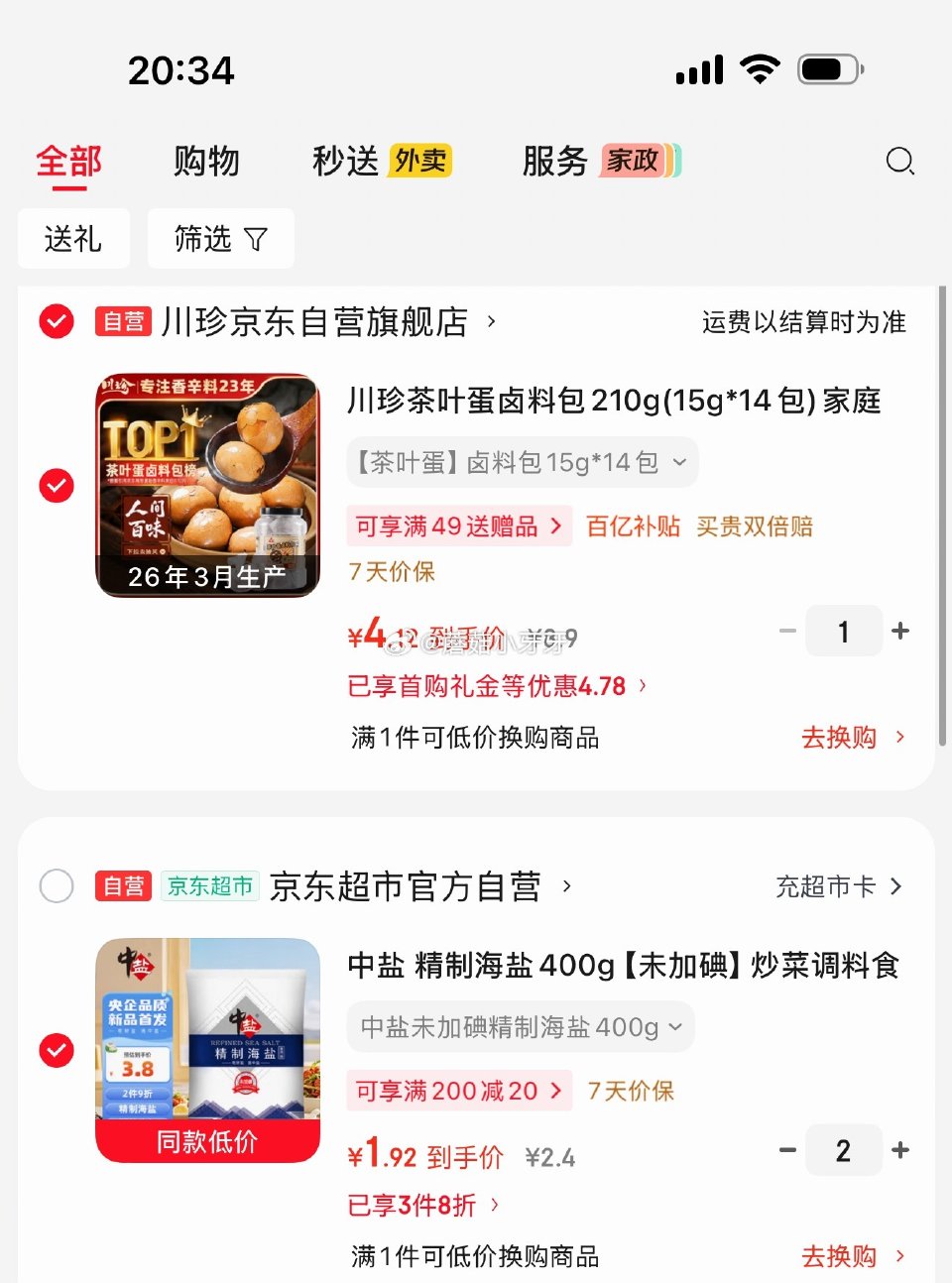The height and width of the screenshot is (1283, 952).
Task: Tap the 百亿补贴 subsidy badge
Action: pos(633,526)
